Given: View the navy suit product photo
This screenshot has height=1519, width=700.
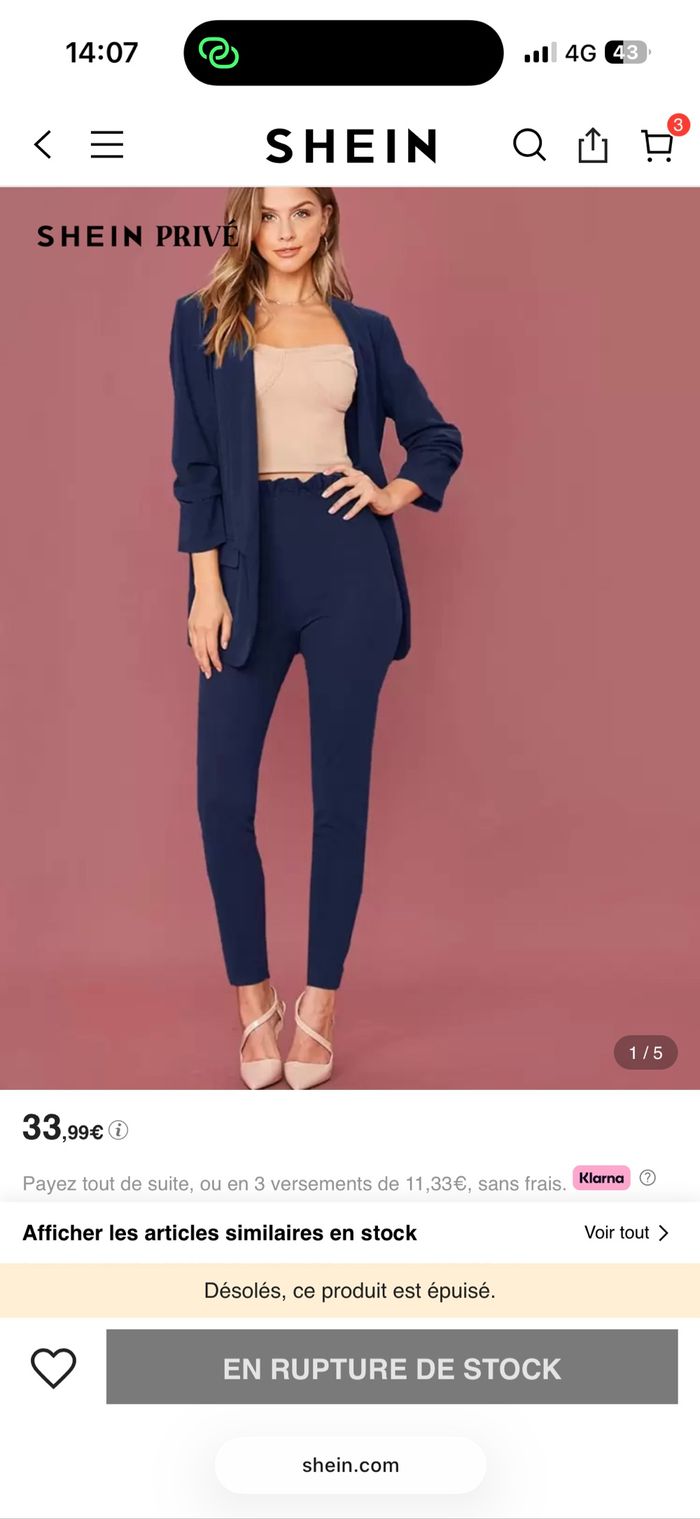Looking at the screenshot, I should [350, 638].
